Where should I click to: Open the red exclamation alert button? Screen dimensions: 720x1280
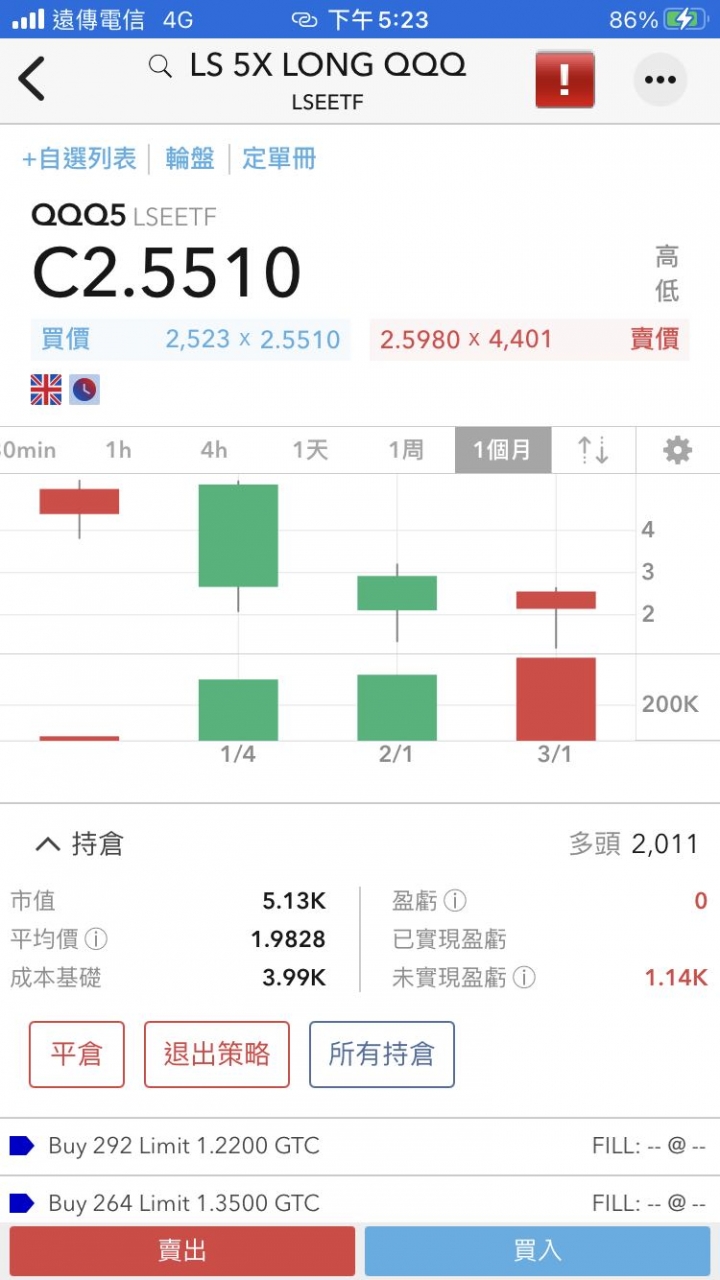pos(565,80)
